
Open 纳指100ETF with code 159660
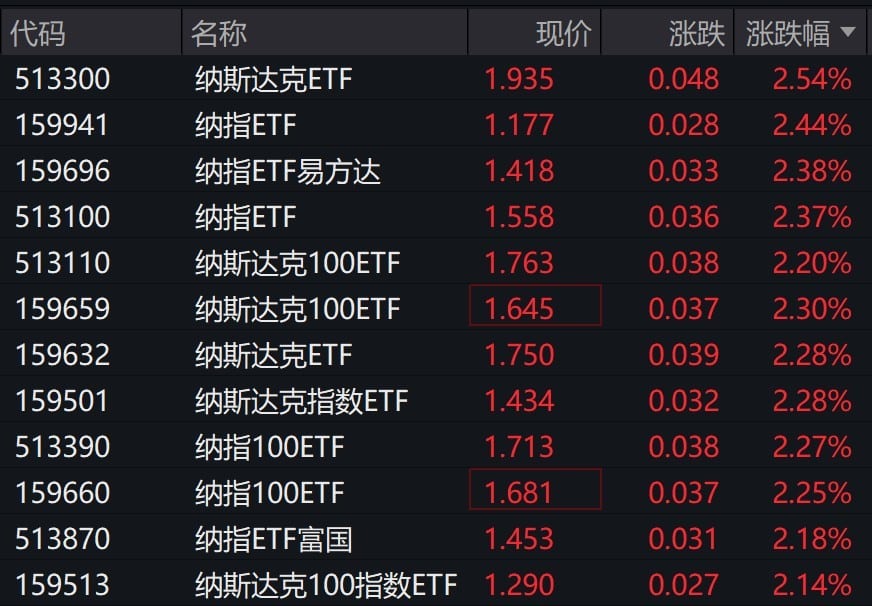269,493
